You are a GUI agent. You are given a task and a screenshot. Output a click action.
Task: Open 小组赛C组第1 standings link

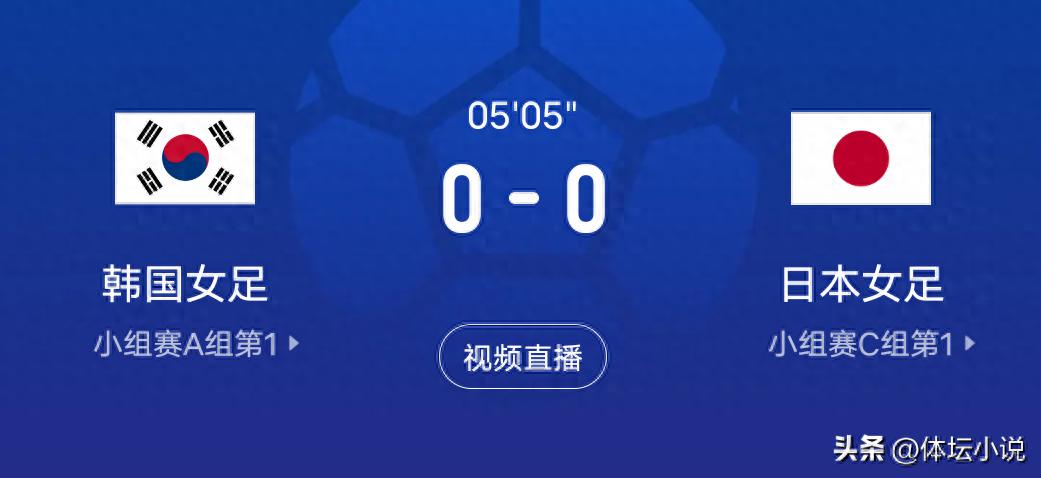click(x=870, y=345)
